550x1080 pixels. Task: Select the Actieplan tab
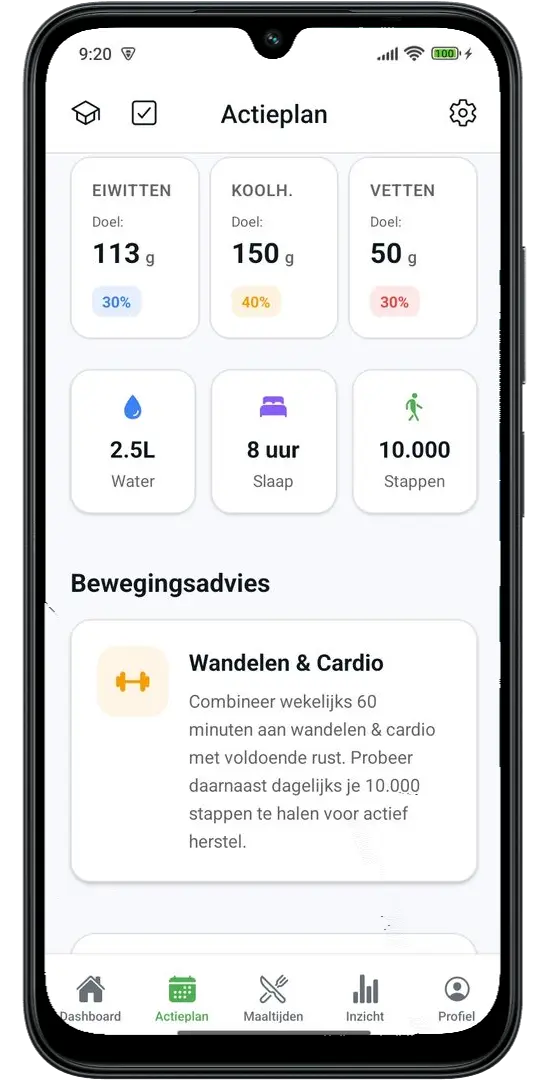tap(182, 997)
